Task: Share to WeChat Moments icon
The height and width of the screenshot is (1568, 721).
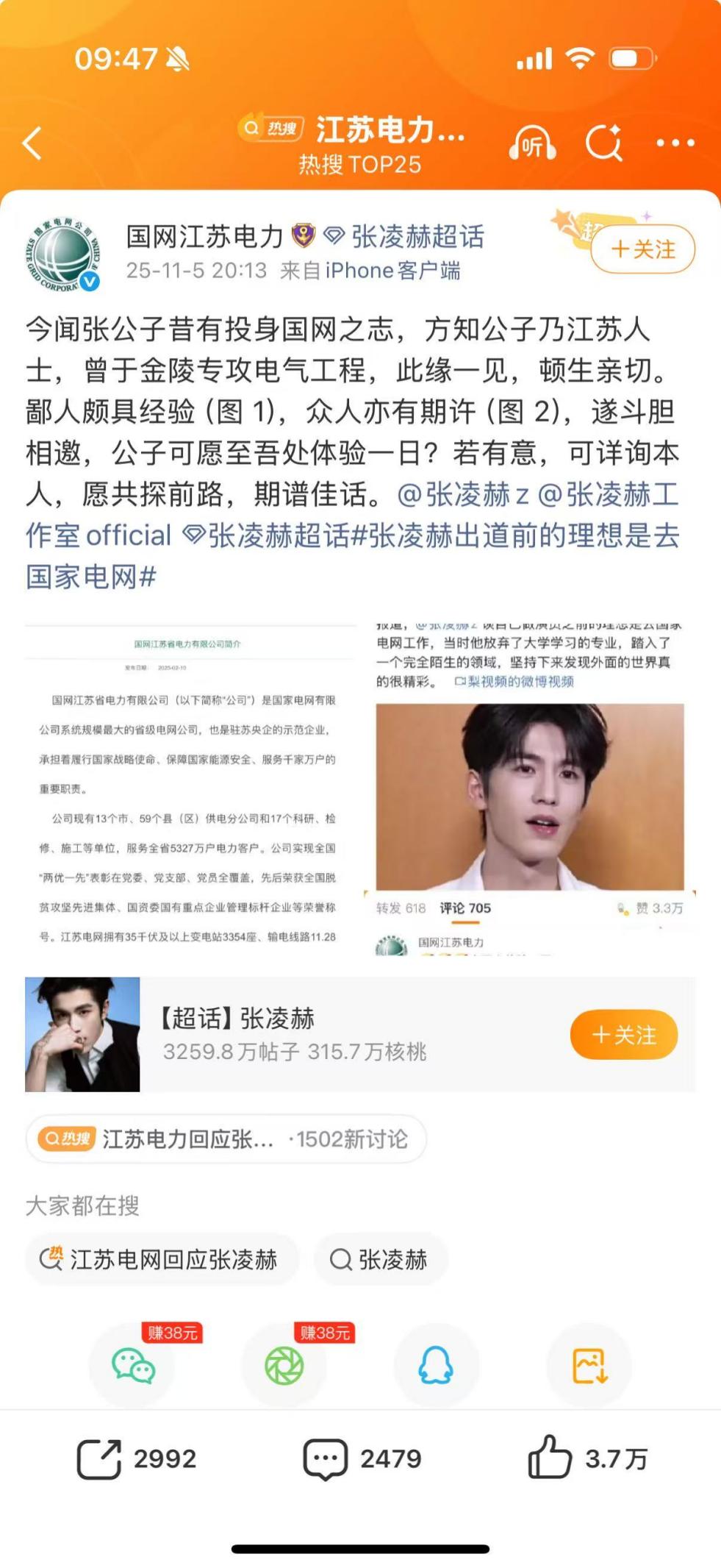Action: 284,1366
